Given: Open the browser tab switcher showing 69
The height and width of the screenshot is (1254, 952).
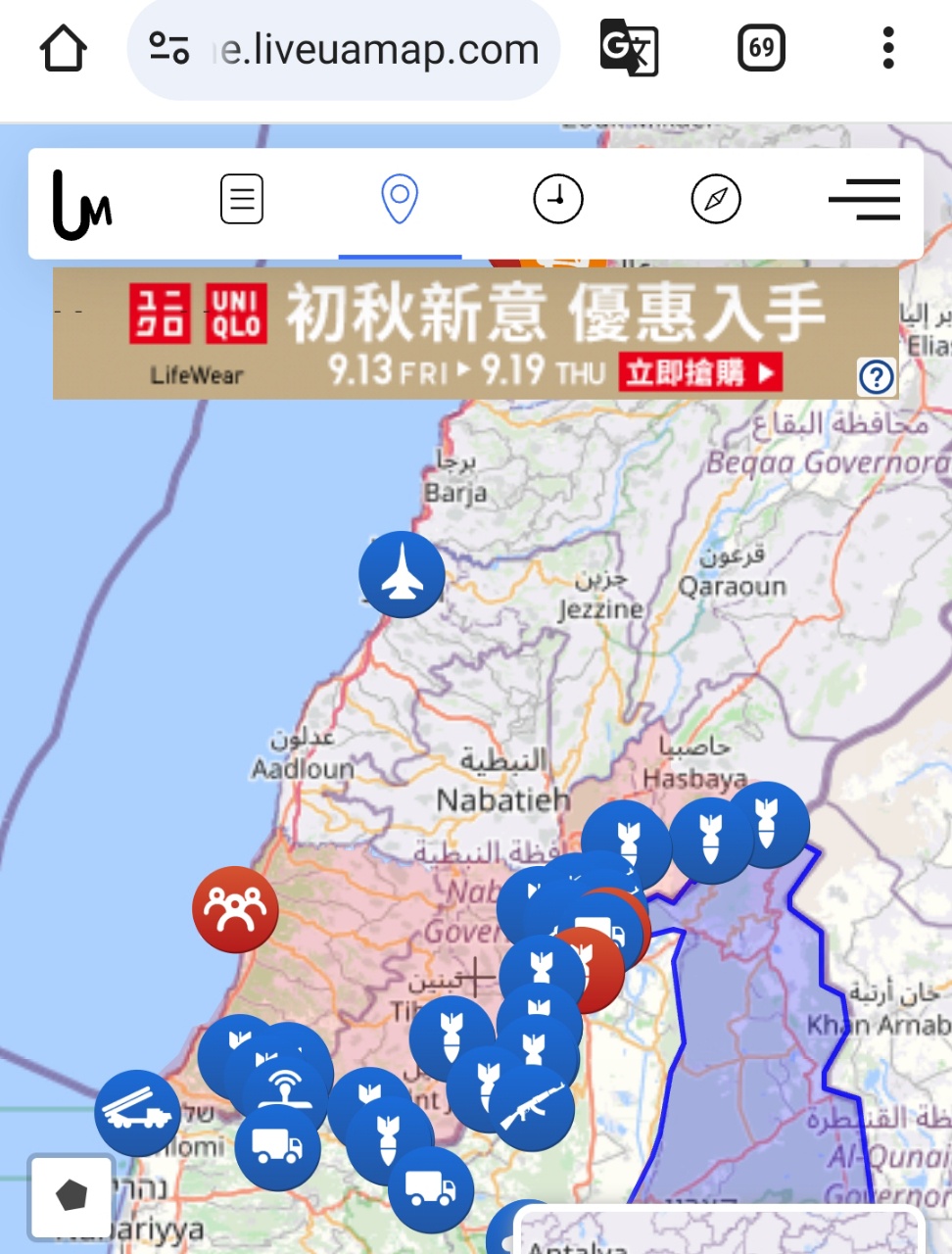Looking at the screenshot, I should pyautogui.click(x=761, y=48).
